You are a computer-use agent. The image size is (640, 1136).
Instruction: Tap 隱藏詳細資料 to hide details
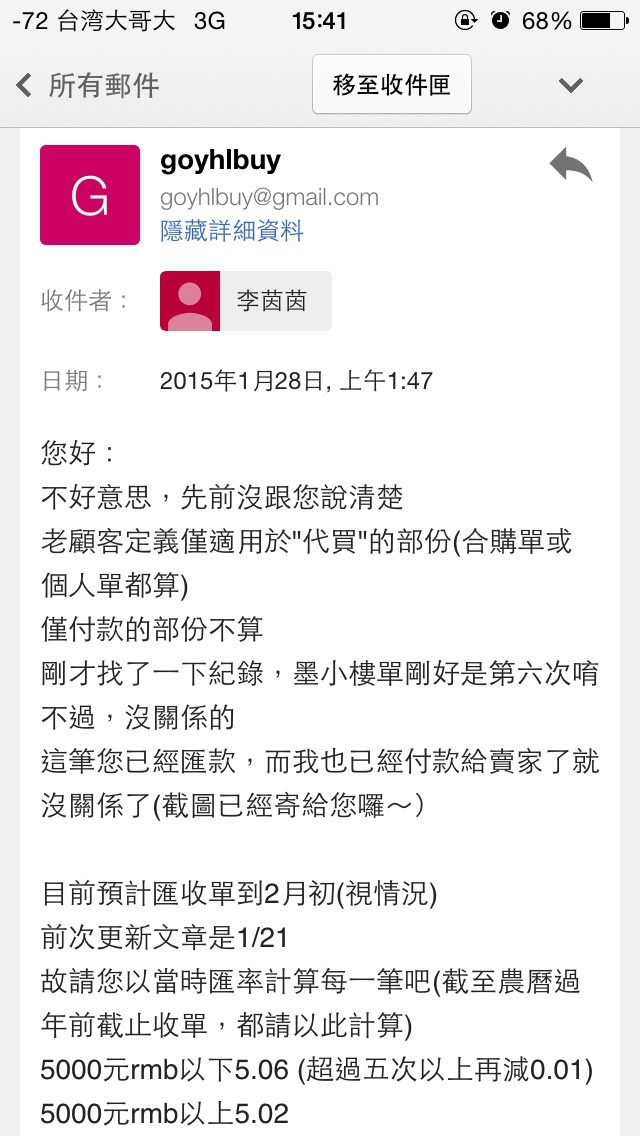coord(231,232)
